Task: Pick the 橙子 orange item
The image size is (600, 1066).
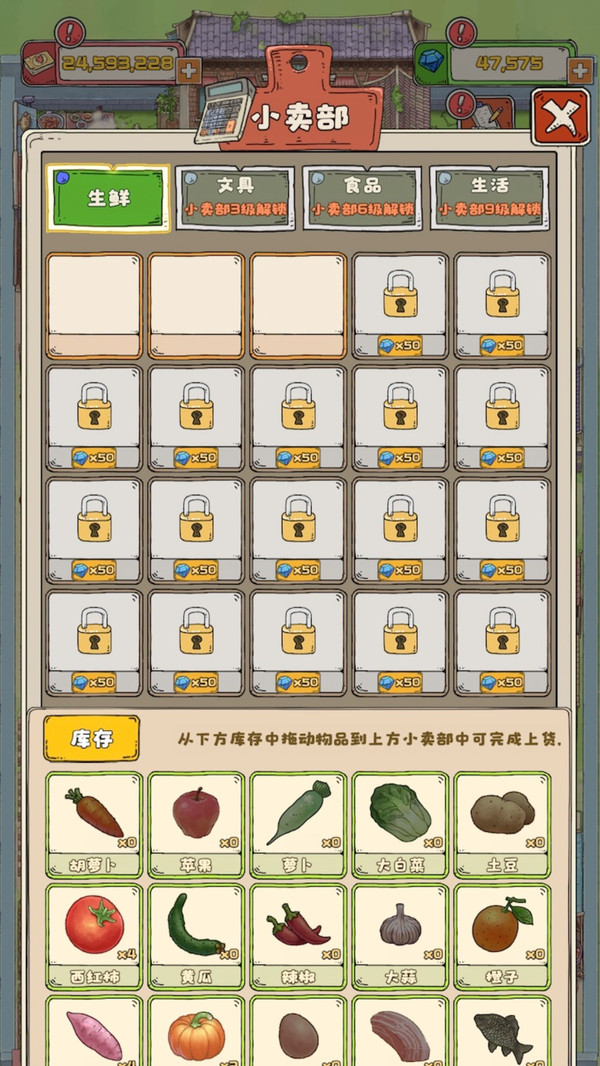Action: coord(502,937)
